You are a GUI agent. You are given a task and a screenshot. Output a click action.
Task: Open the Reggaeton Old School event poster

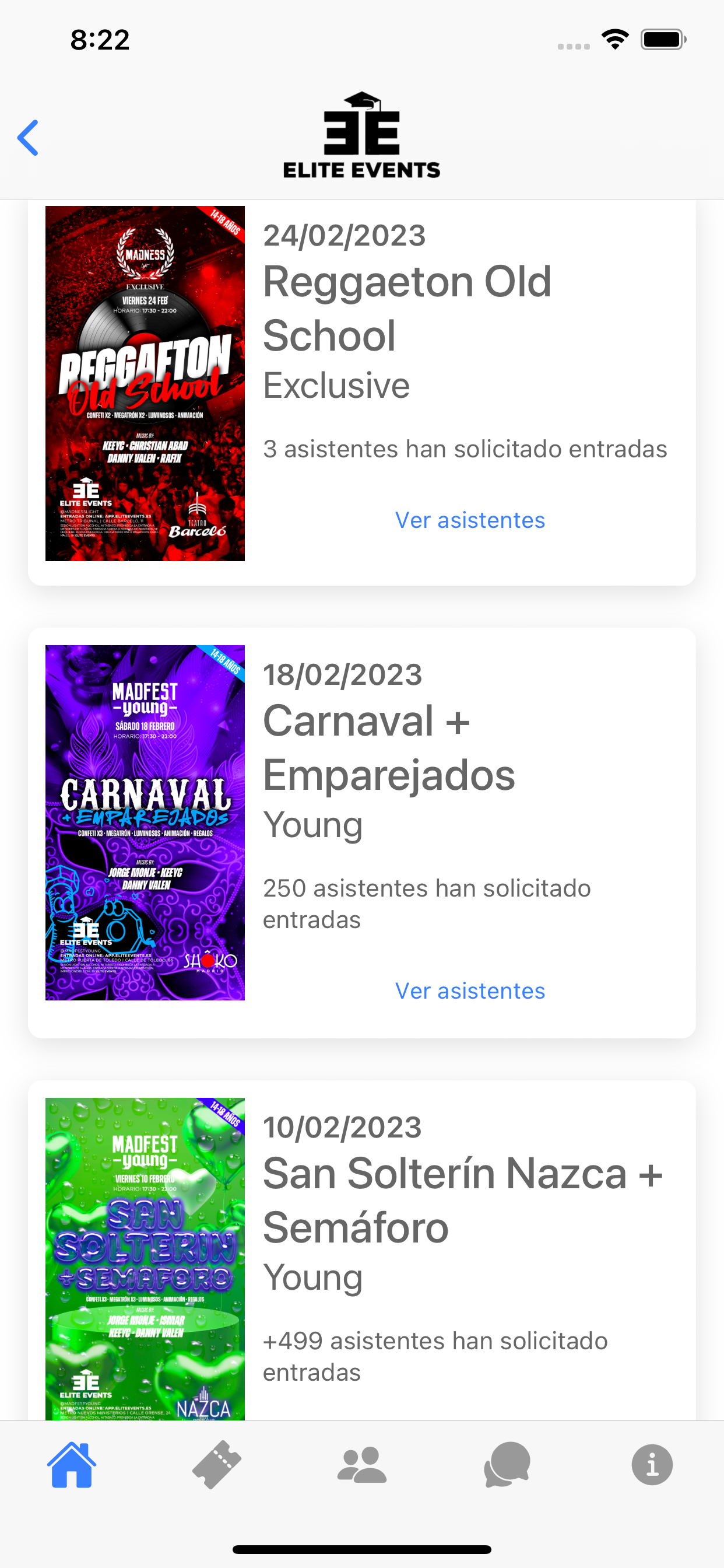click(x=145, y=383)
